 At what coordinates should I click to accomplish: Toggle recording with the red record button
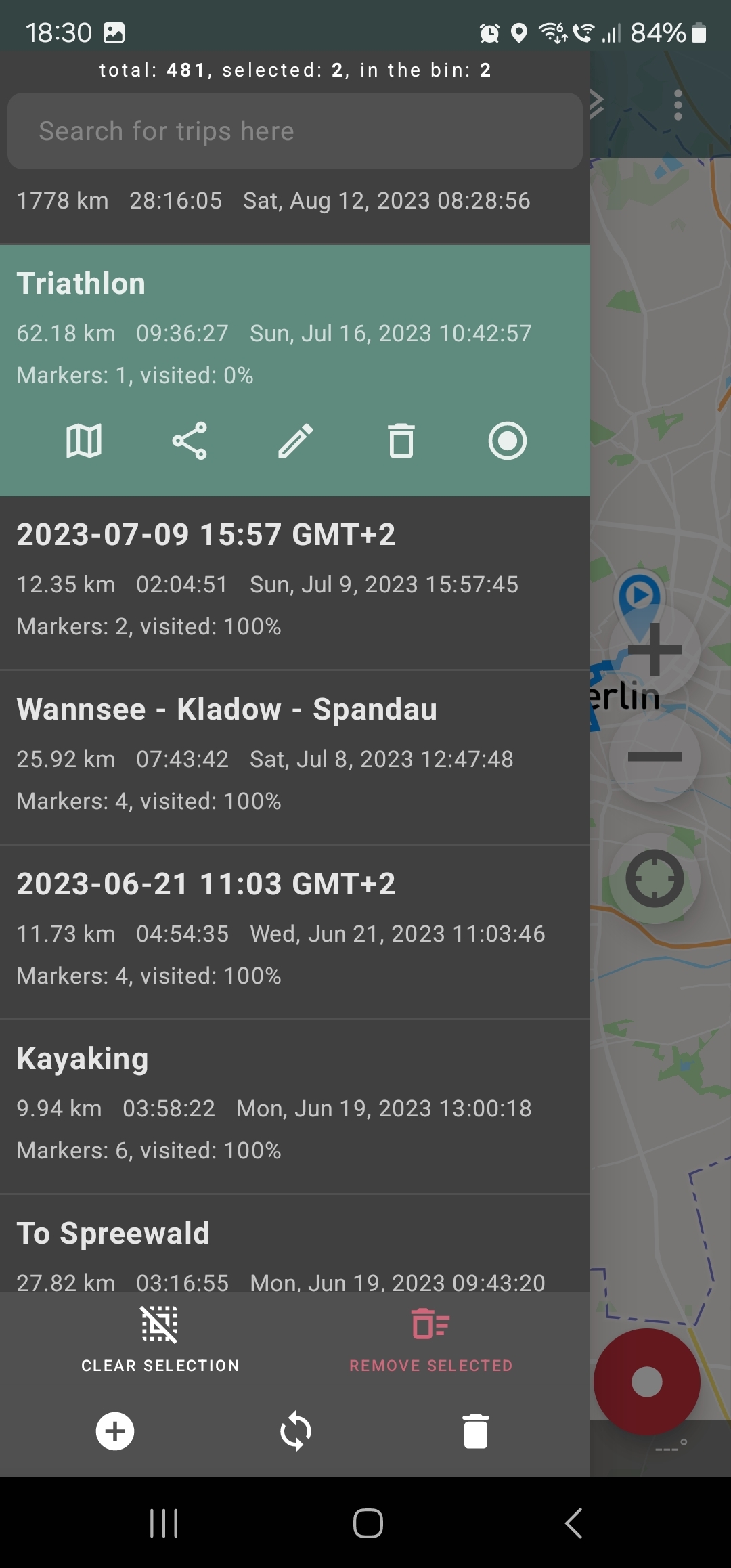(648, 1381)
